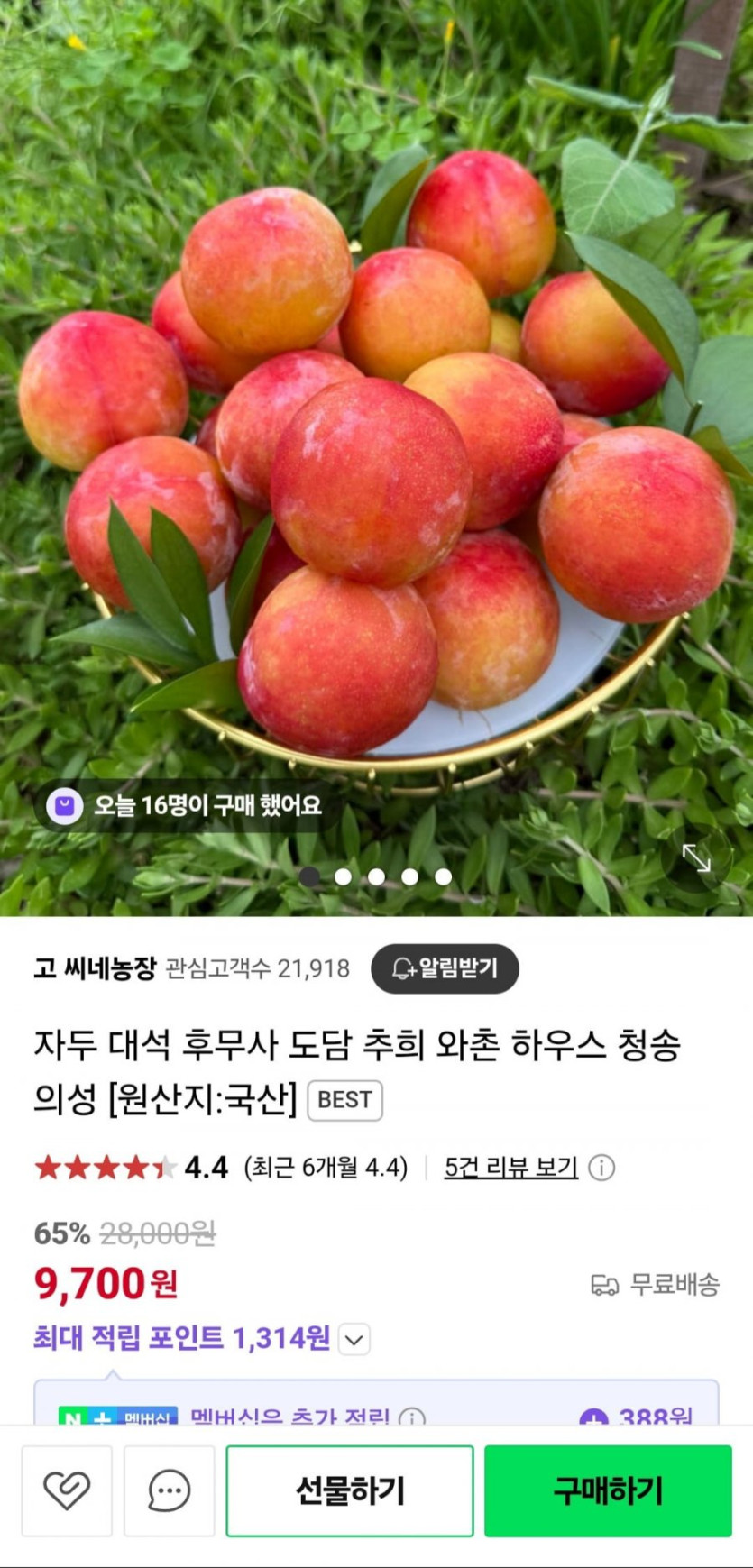
Task: Add this product to wishlist
Action: 67,1490
